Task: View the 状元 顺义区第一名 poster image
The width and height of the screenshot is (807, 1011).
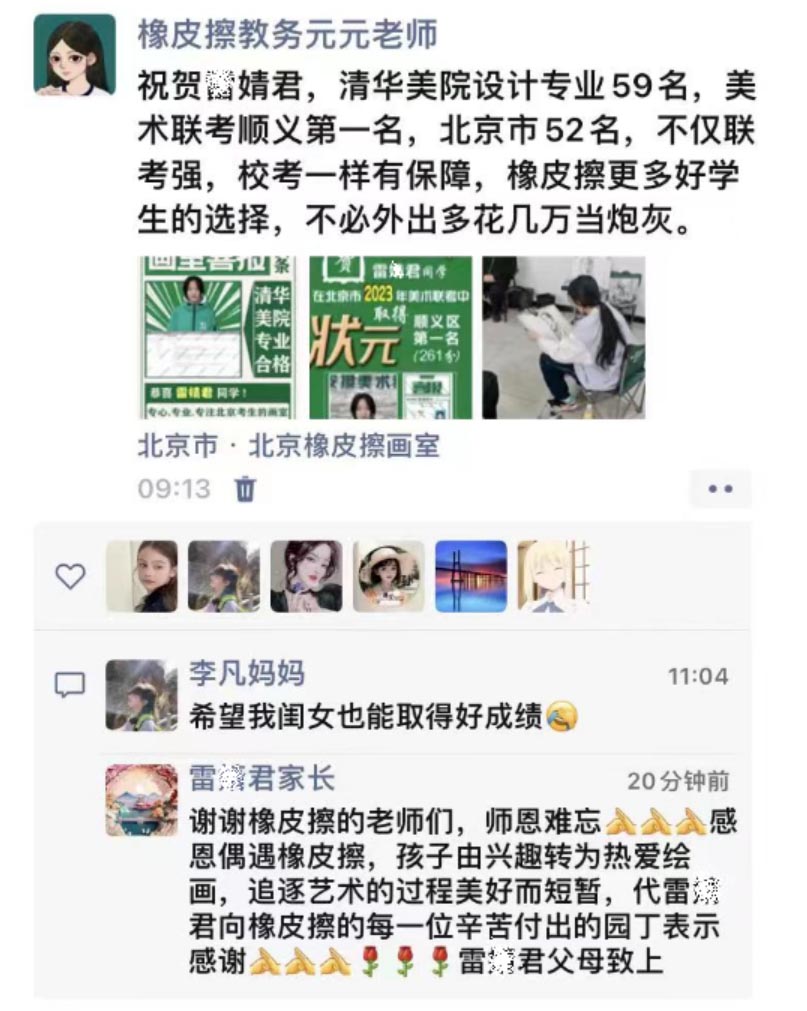Action: [390, 337]
